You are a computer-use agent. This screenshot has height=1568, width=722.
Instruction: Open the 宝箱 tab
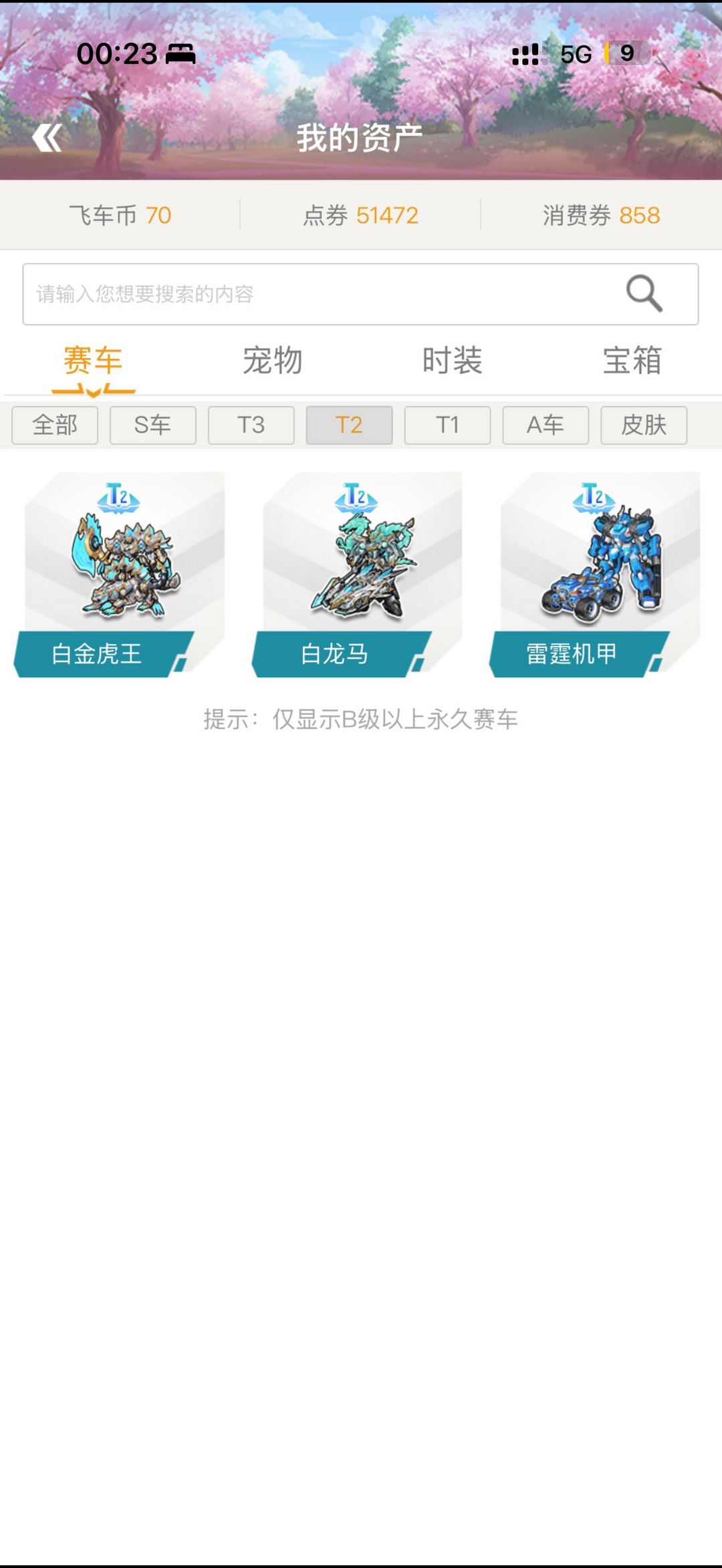(632, 361)
